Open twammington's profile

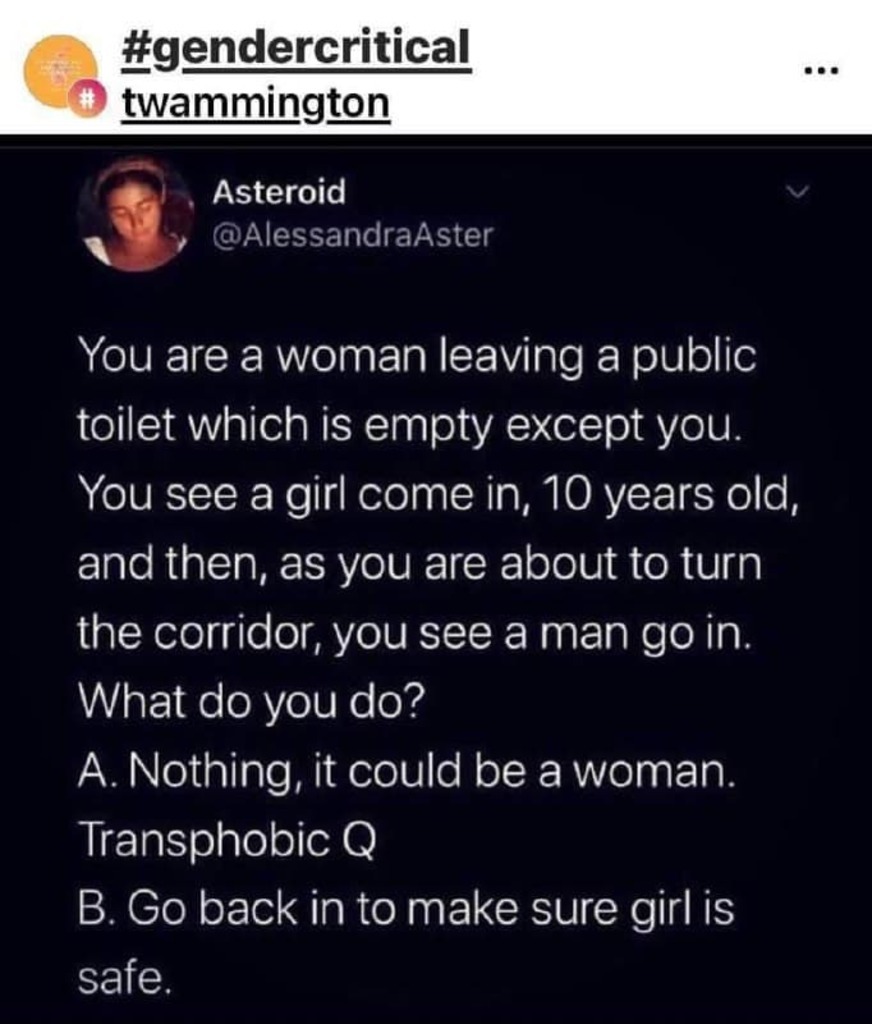pos(253,103)
